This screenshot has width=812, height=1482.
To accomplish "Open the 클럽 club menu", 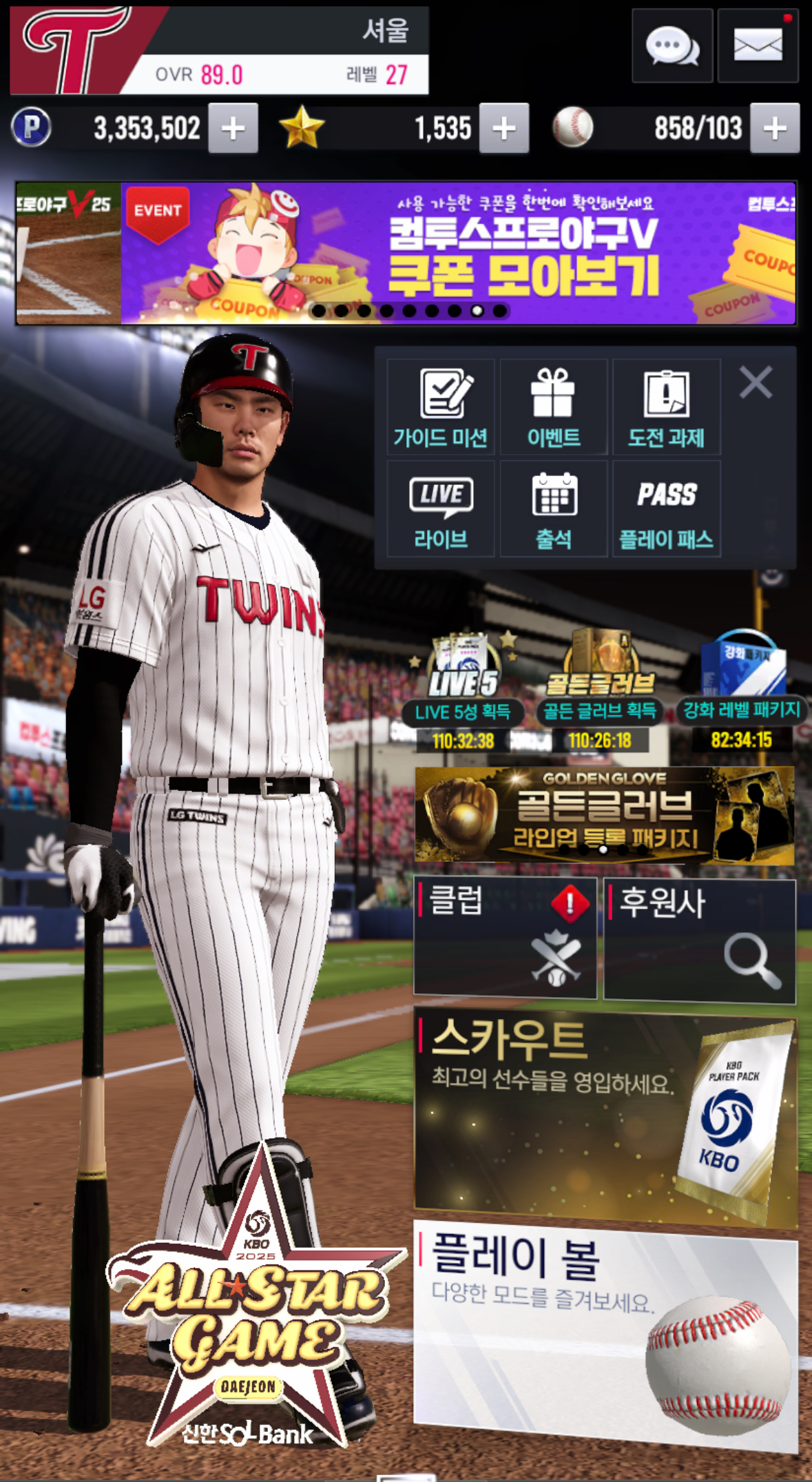I will [x=505, y=937].
